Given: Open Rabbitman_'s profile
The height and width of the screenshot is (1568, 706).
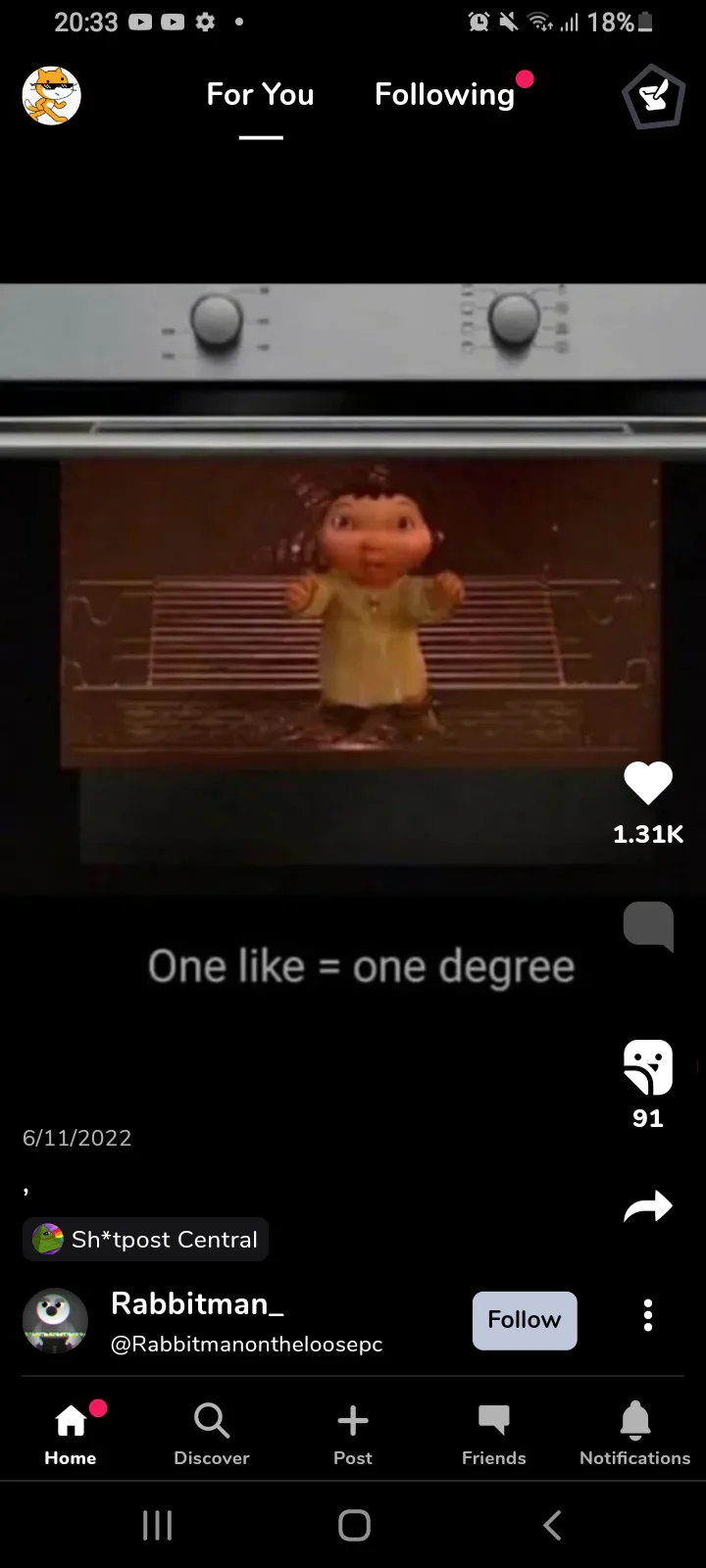Looking at the screenshot, I should pyautogui.click(x=197, y=1303).
